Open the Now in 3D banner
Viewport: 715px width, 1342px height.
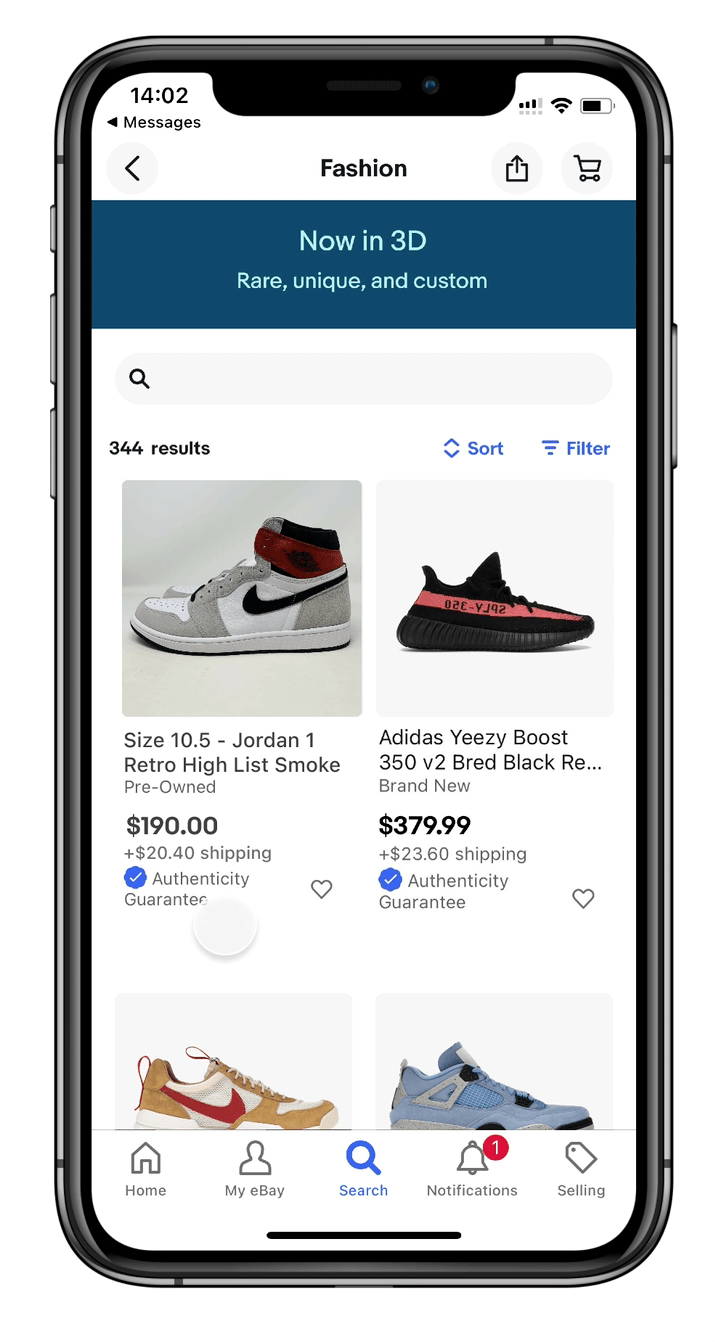[x=363, y=264]
